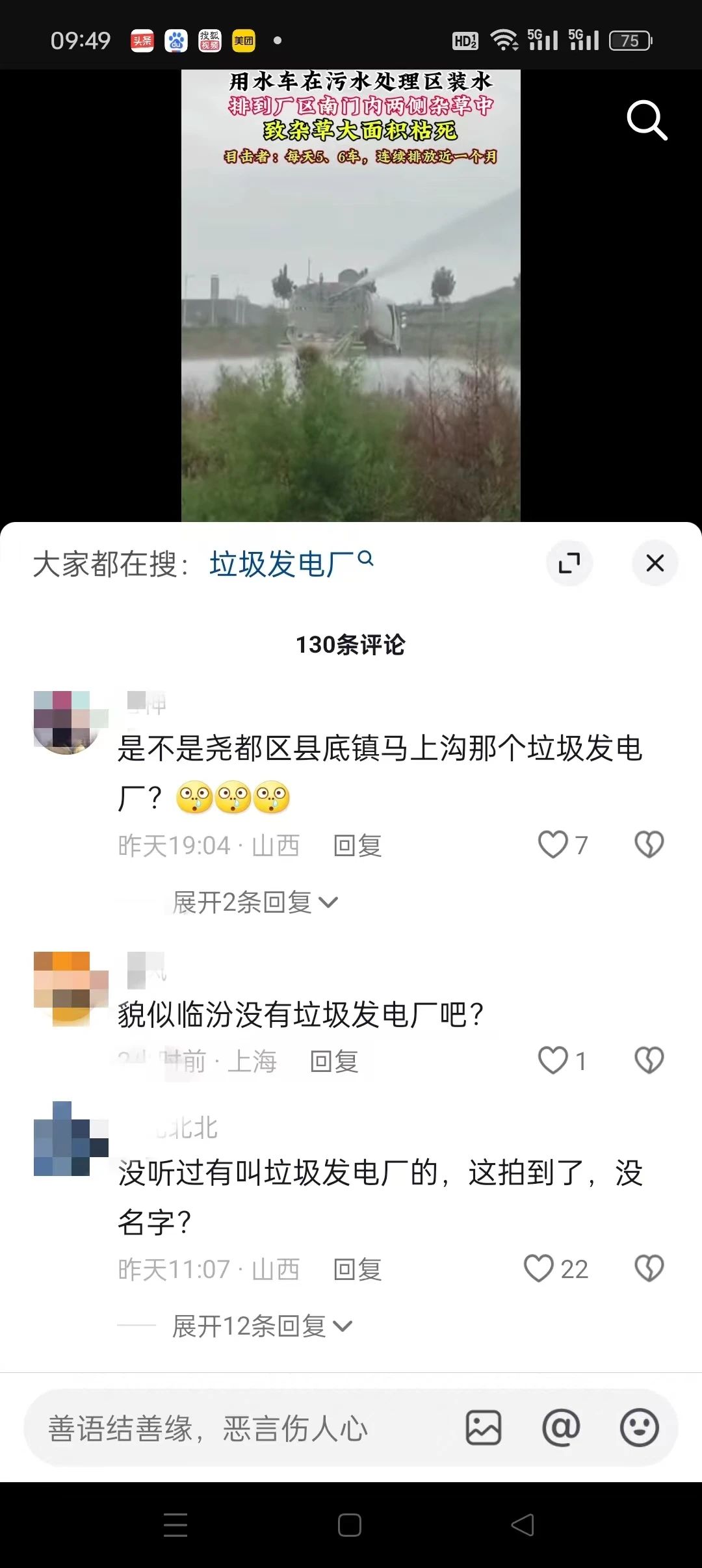Mention someone with the @ icon
702x1568 pixels.
pos(561,1428)
